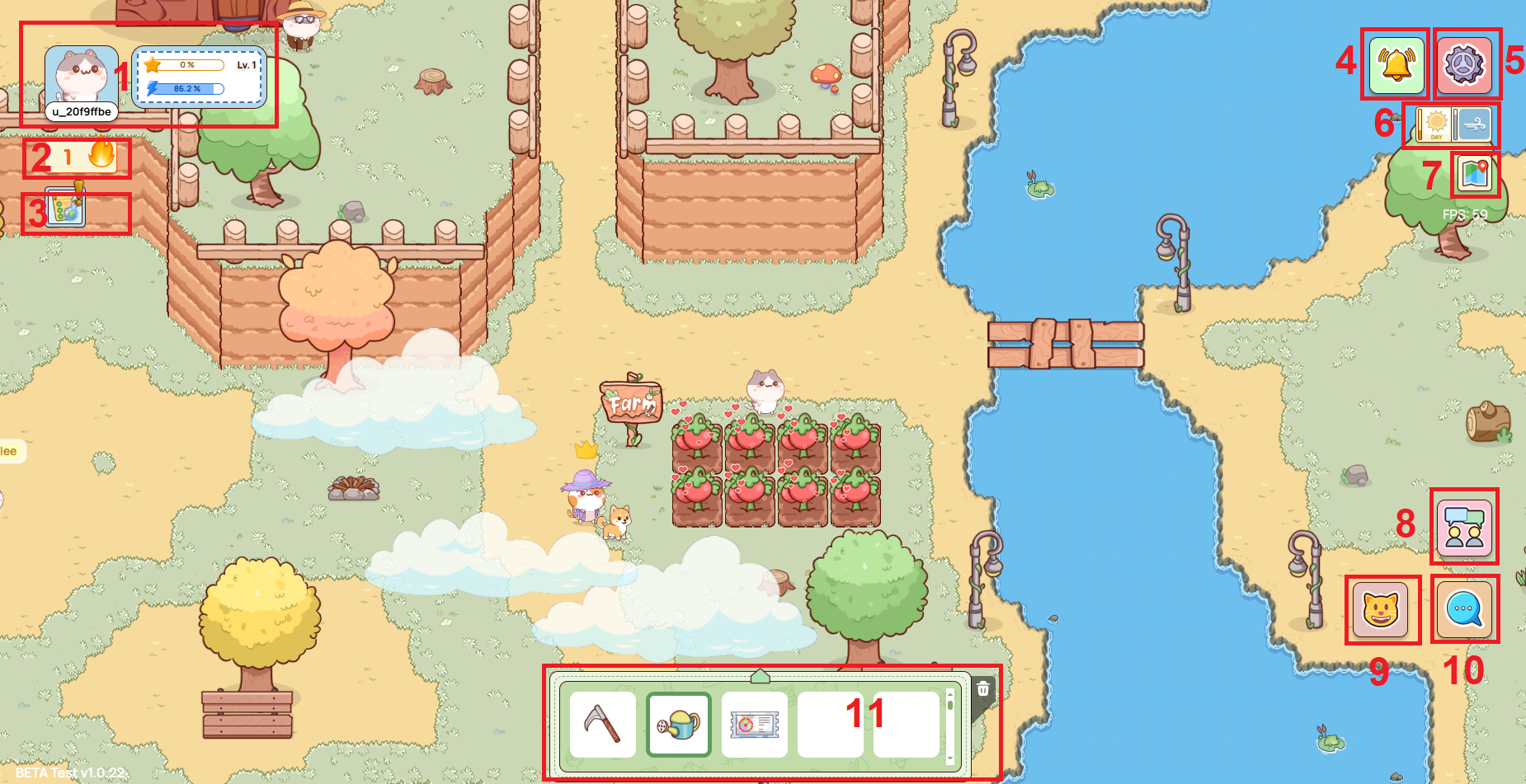Tap the trash can beside the hotbar
The image size is (1526, 784).
pos(983,689)
